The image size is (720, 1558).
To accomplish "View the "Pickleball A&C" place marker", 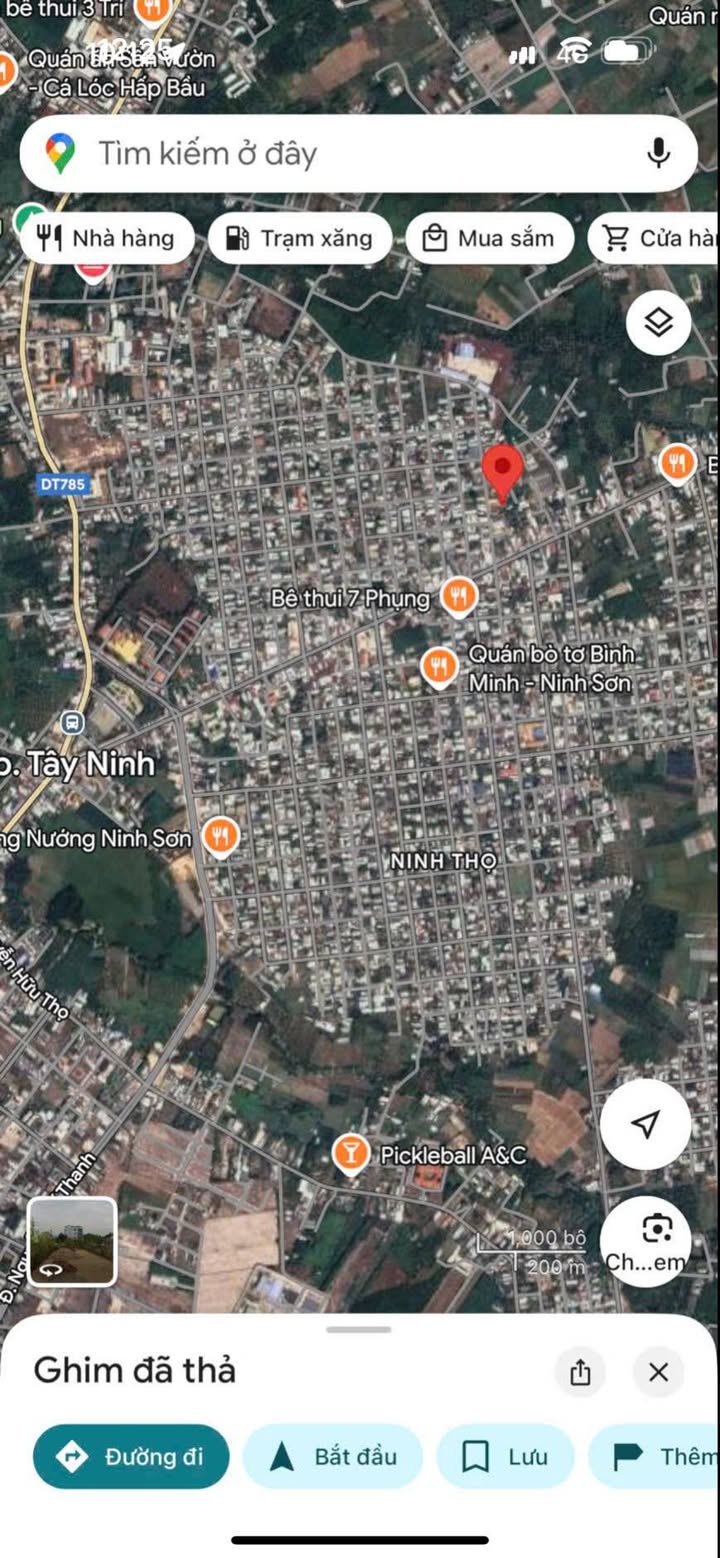I will coord(351,1153).
